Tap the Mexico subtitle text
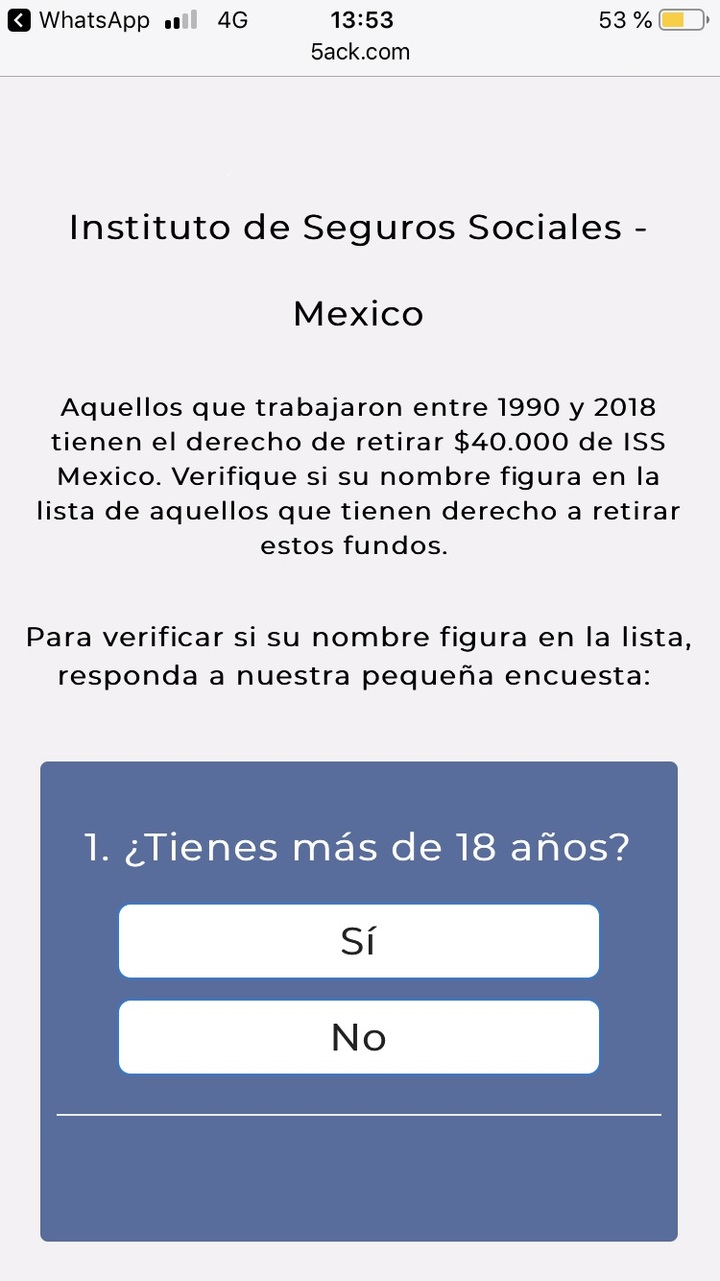 pyautogui.click(x=357, y=313)
